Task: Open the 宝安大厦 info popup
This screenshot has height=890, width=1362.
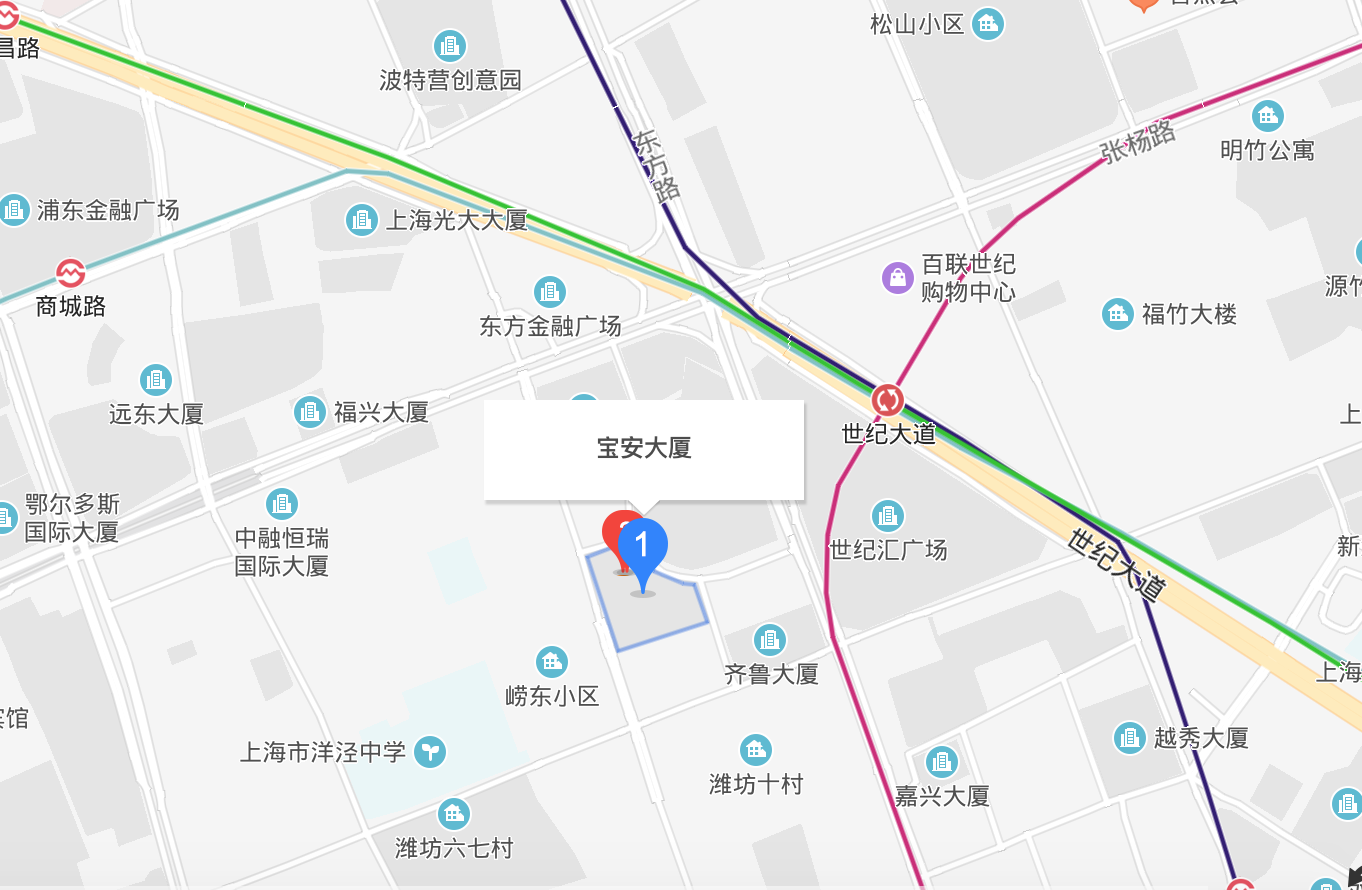Action: tap(644, 448)
